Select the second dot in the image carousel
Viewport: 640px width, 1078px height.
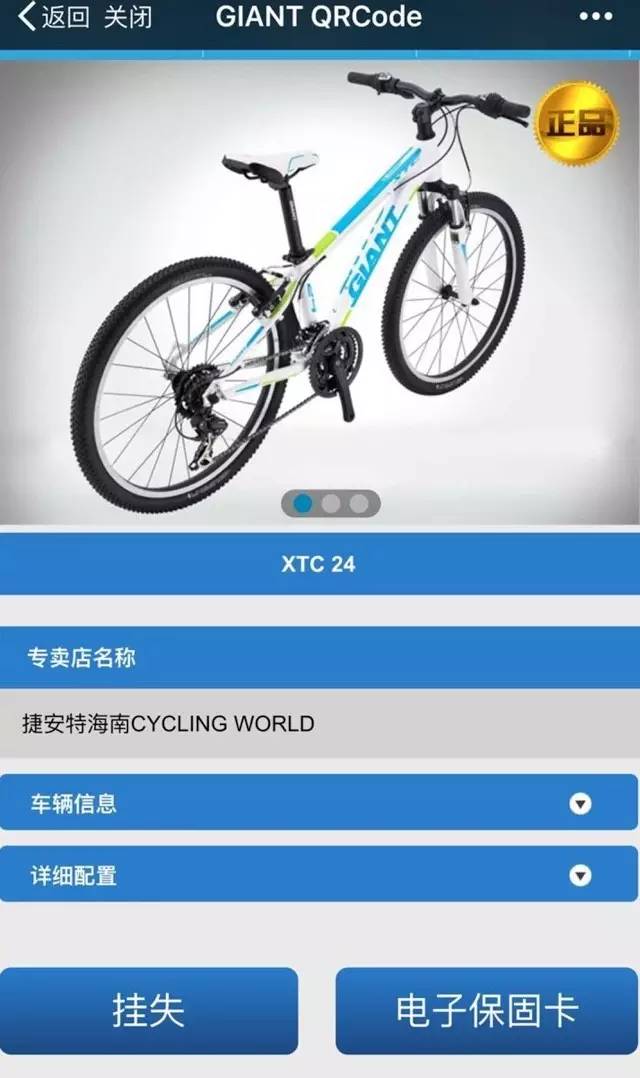pyautogui.click(x=331, y=503)
